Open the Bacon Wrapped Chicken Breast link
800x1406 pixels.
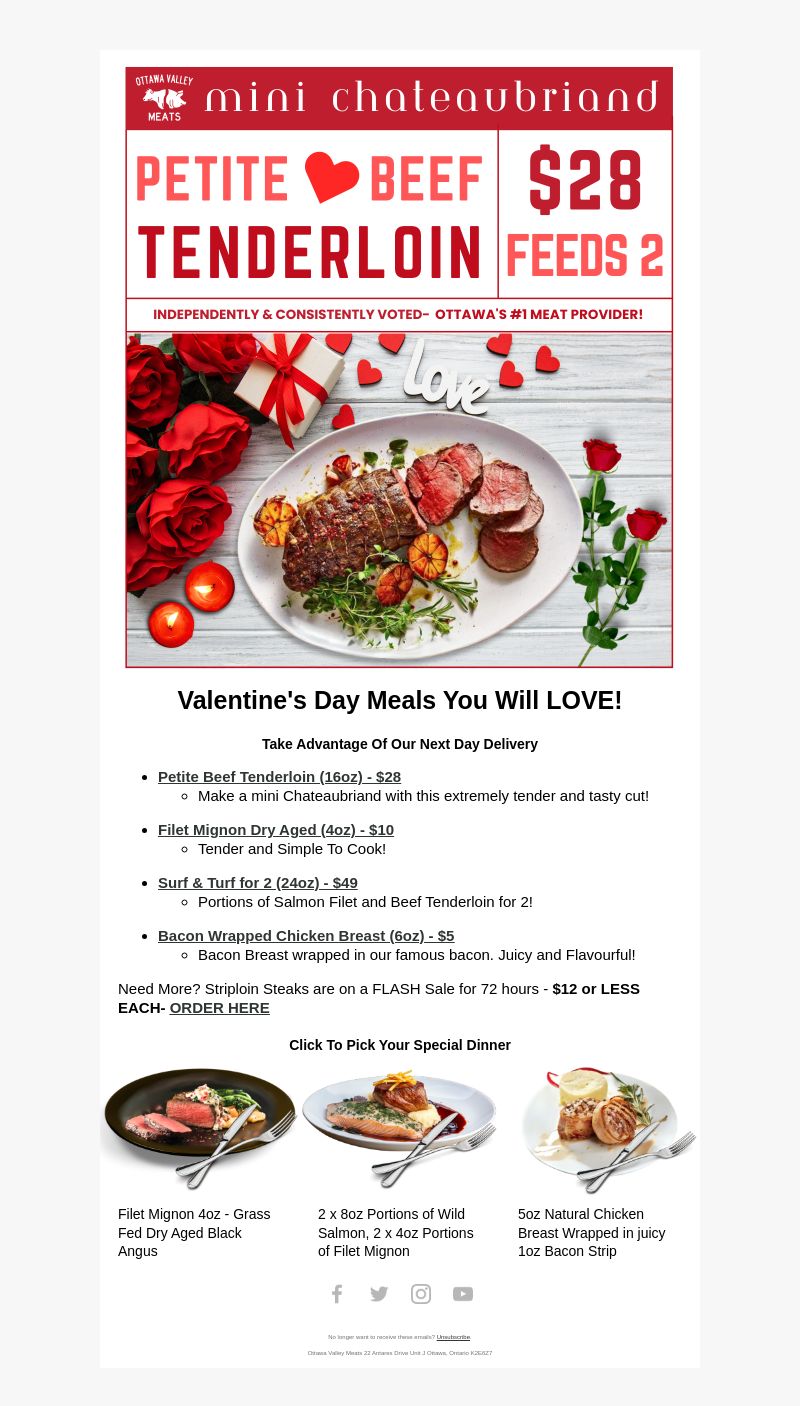[306, 936]
